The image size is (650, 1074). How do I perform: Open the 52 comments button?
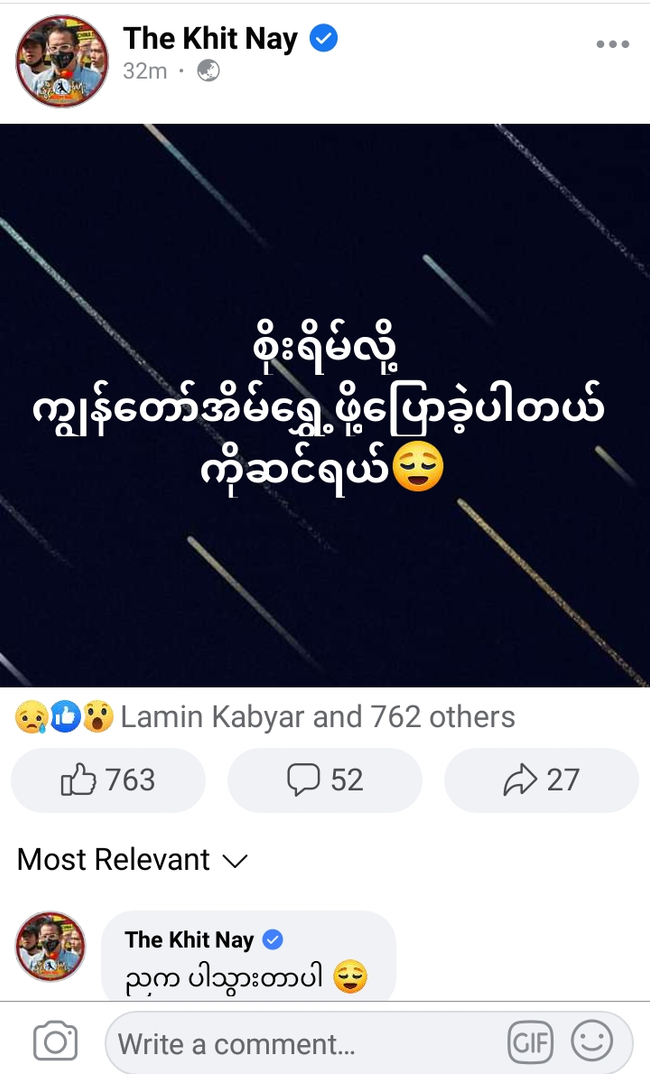[325, 780]
